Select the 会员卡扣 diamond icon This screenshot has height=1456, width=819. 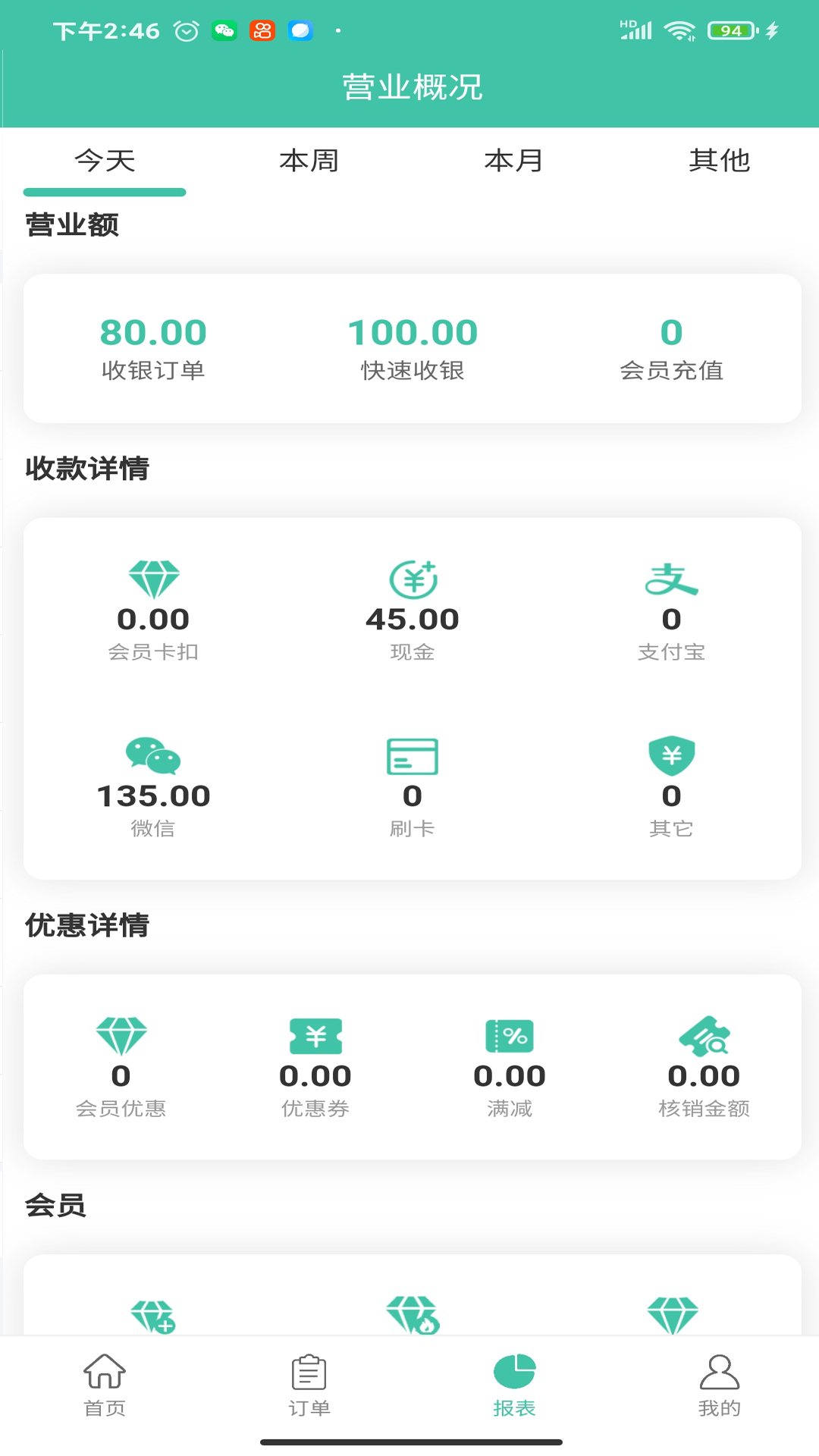point(153,580)
